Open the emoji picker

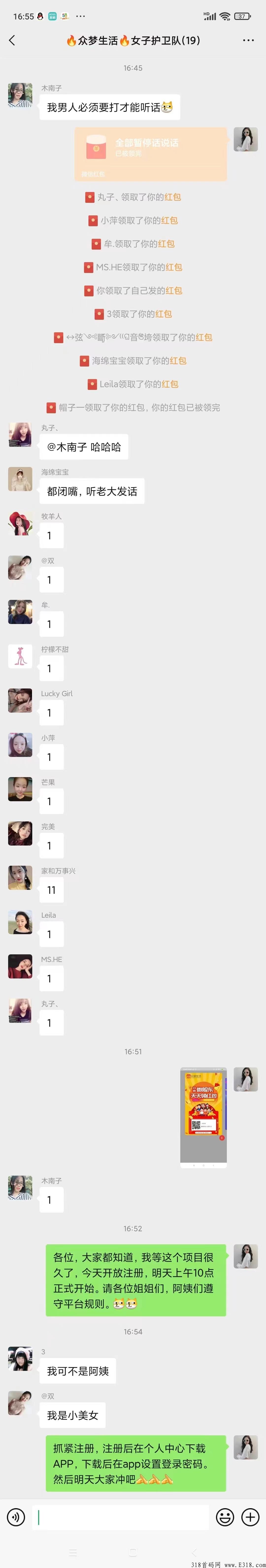coord(225,1517)
